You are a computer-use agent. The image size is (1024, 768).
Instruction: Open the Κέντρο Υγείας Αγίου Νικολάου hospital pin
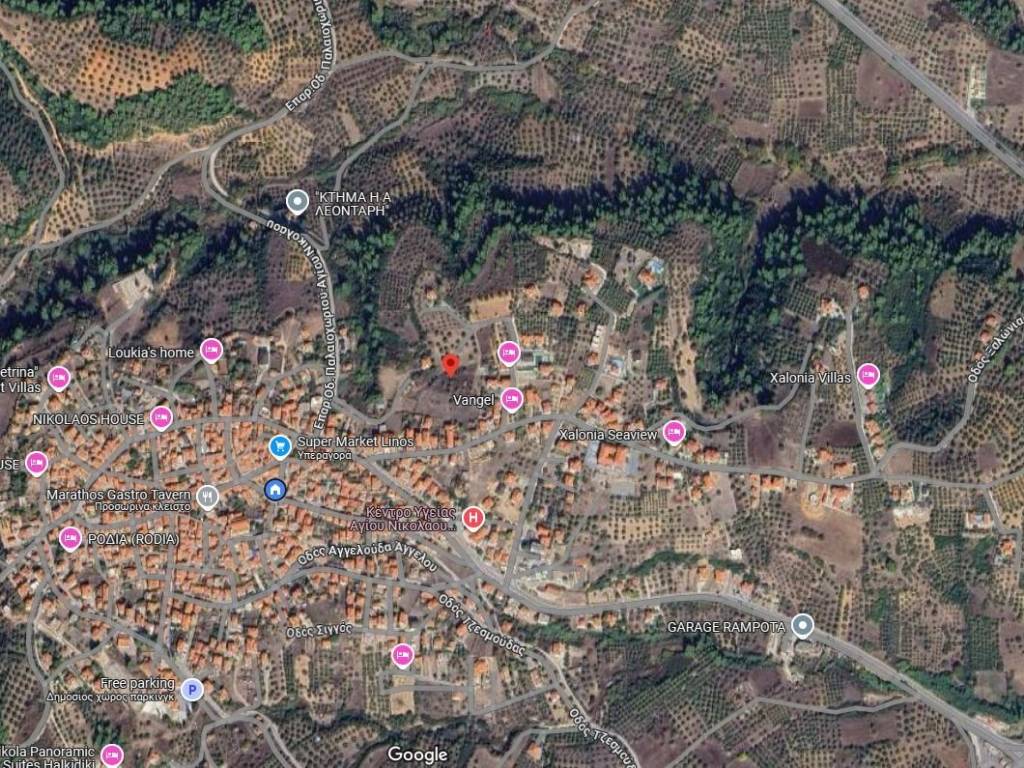[x=474, y=518]
